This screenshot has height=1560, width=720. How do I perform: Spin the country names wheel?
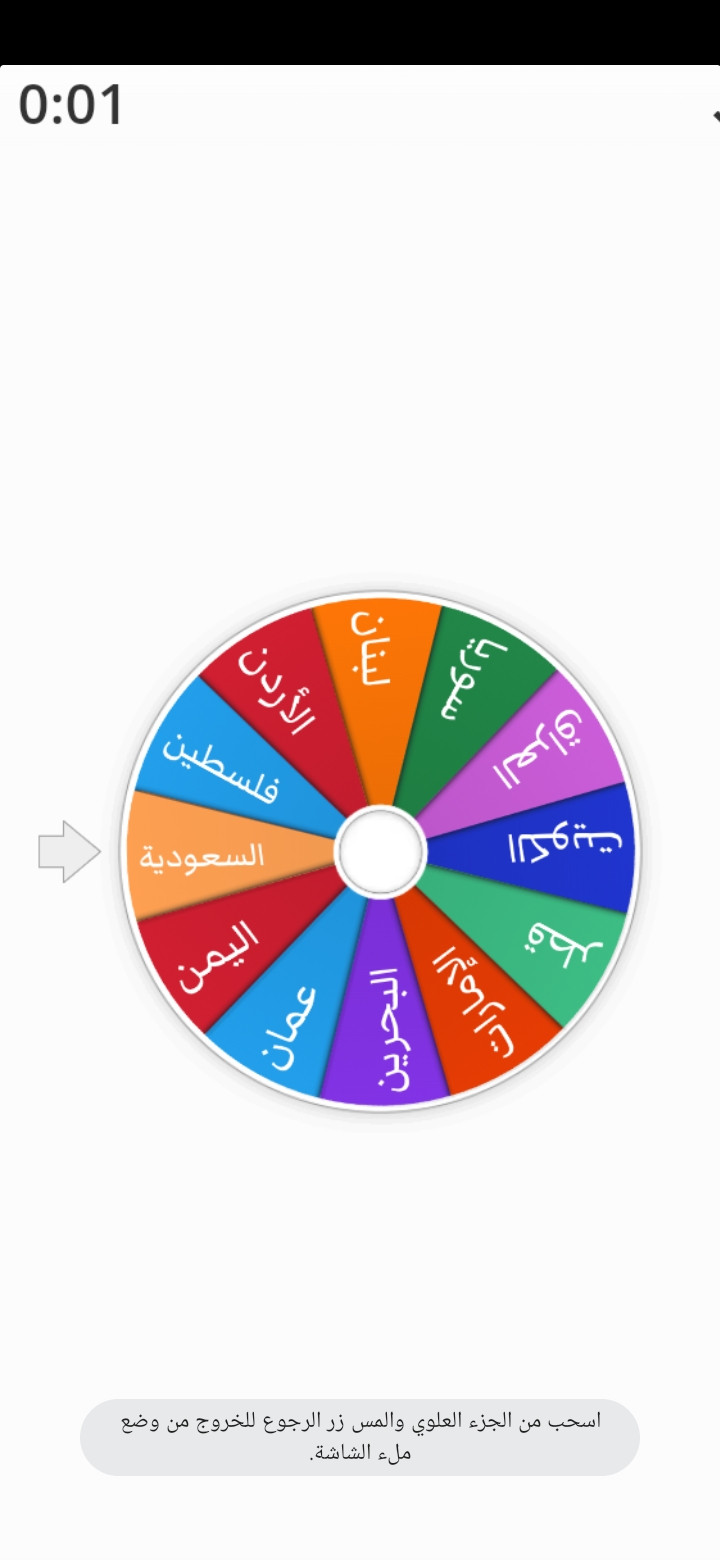tap(380, 851)
